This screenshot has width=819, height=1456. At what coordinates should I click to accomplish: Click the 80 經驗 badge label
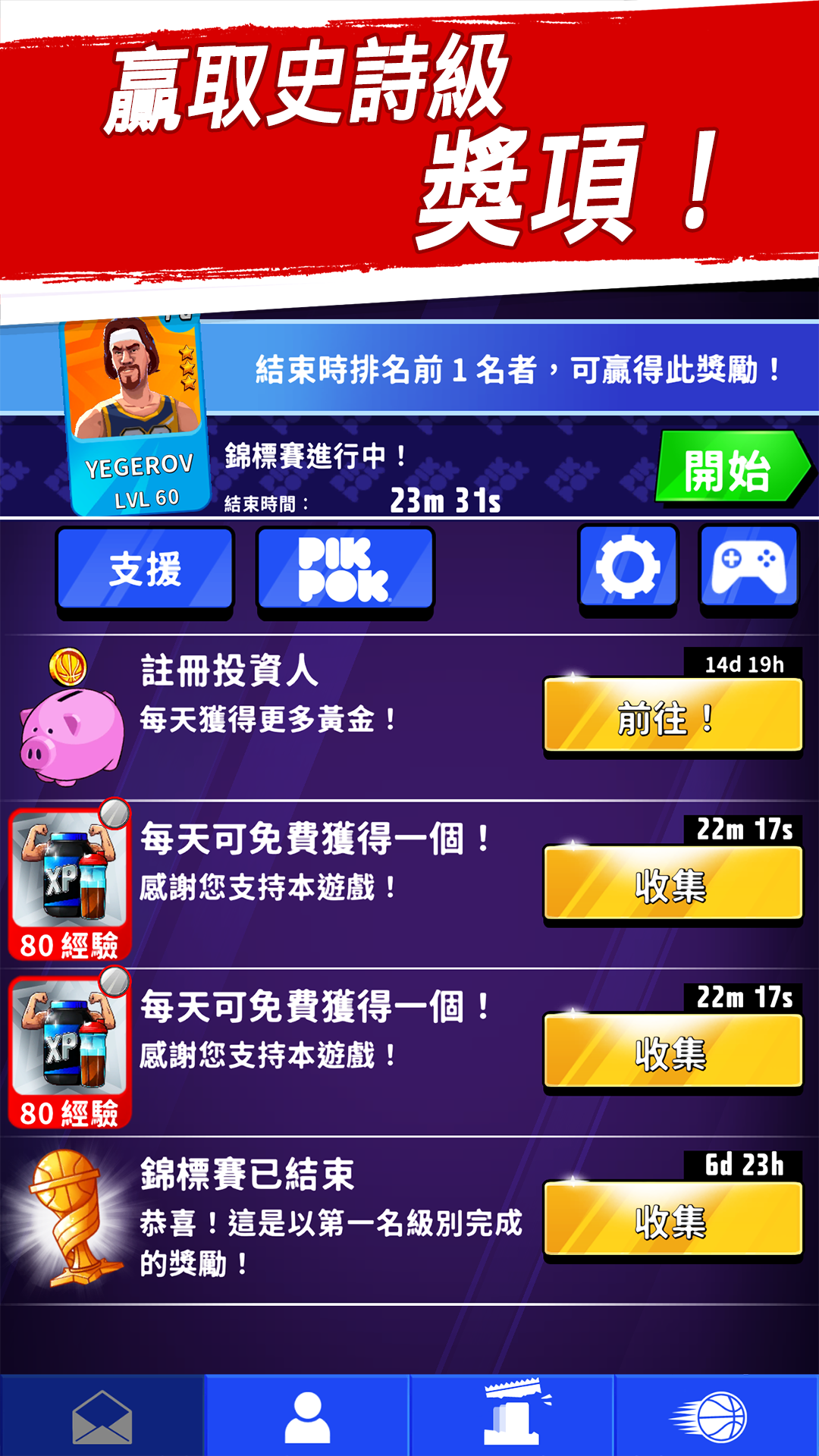[68, 944]
